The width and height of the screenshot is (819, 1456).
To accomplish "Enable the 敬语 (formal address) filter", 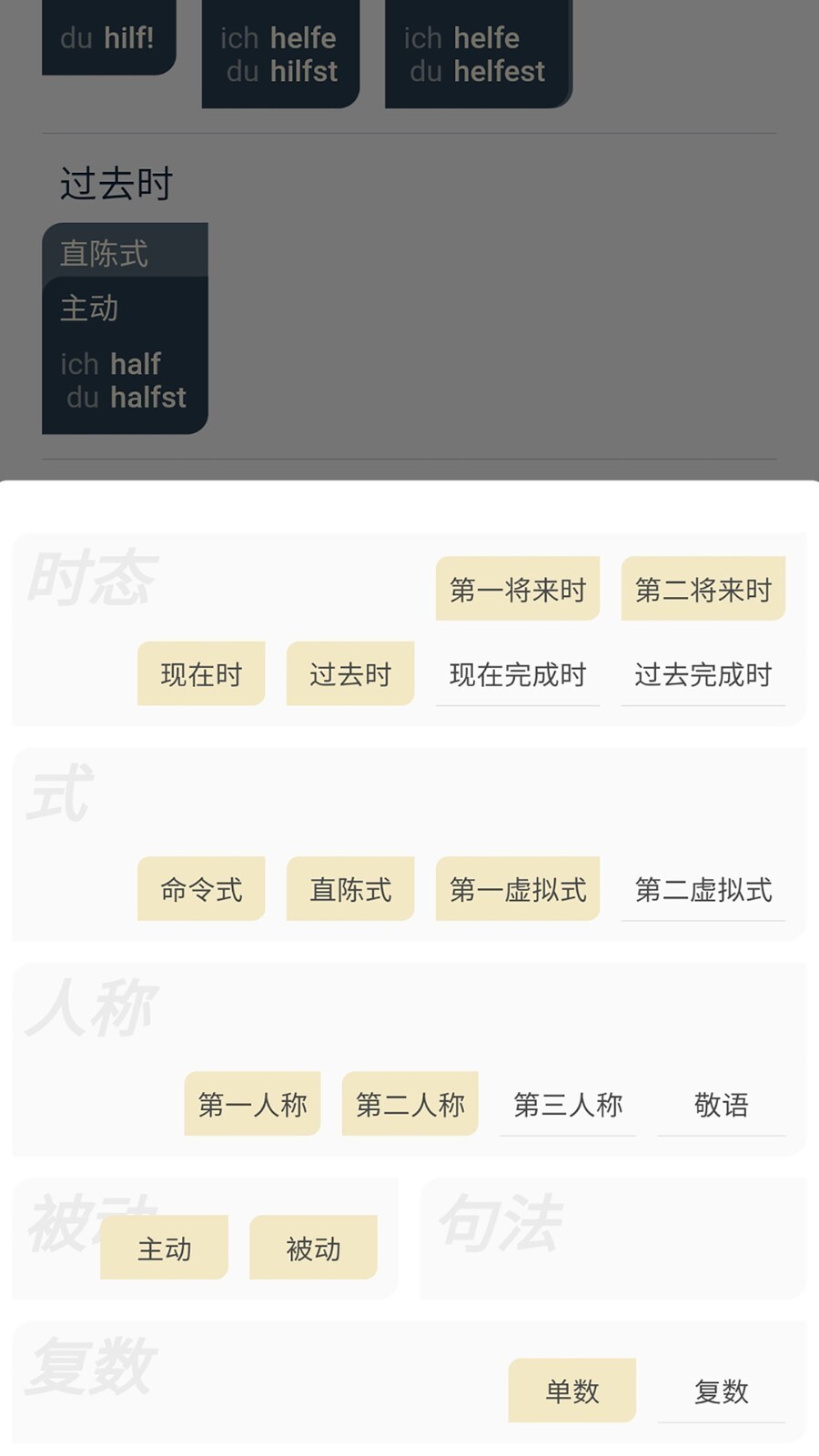I will 722,1106.
